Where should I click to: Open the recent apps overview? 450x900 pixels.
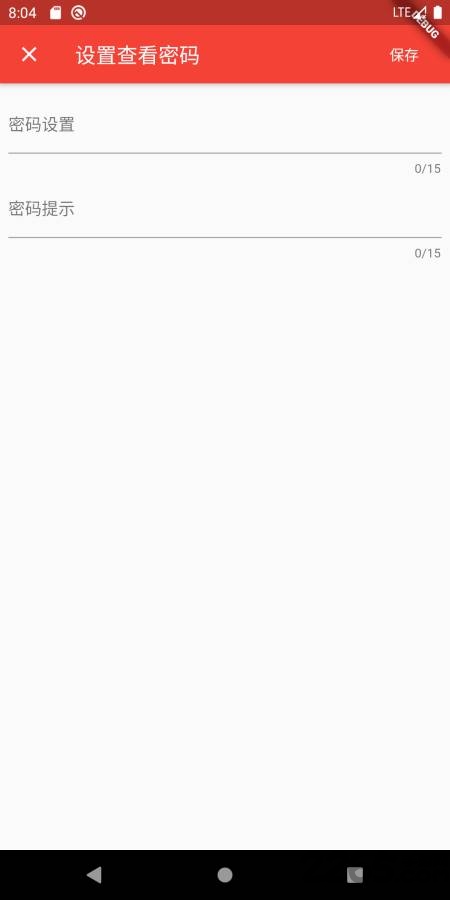click(x=355, y=875)
